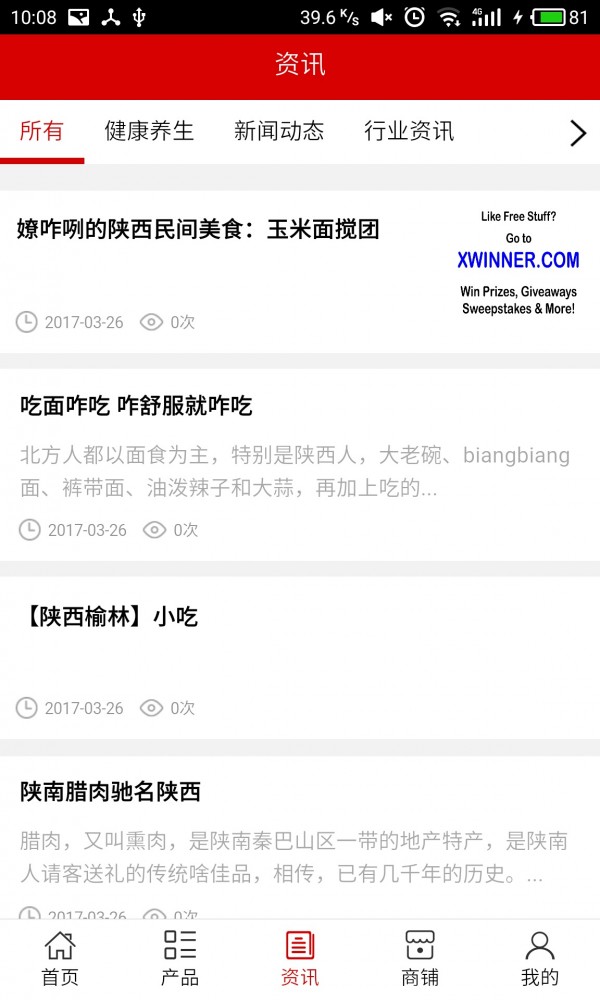
Task: Switch to the 产品 tab
Action: [180, 958]
